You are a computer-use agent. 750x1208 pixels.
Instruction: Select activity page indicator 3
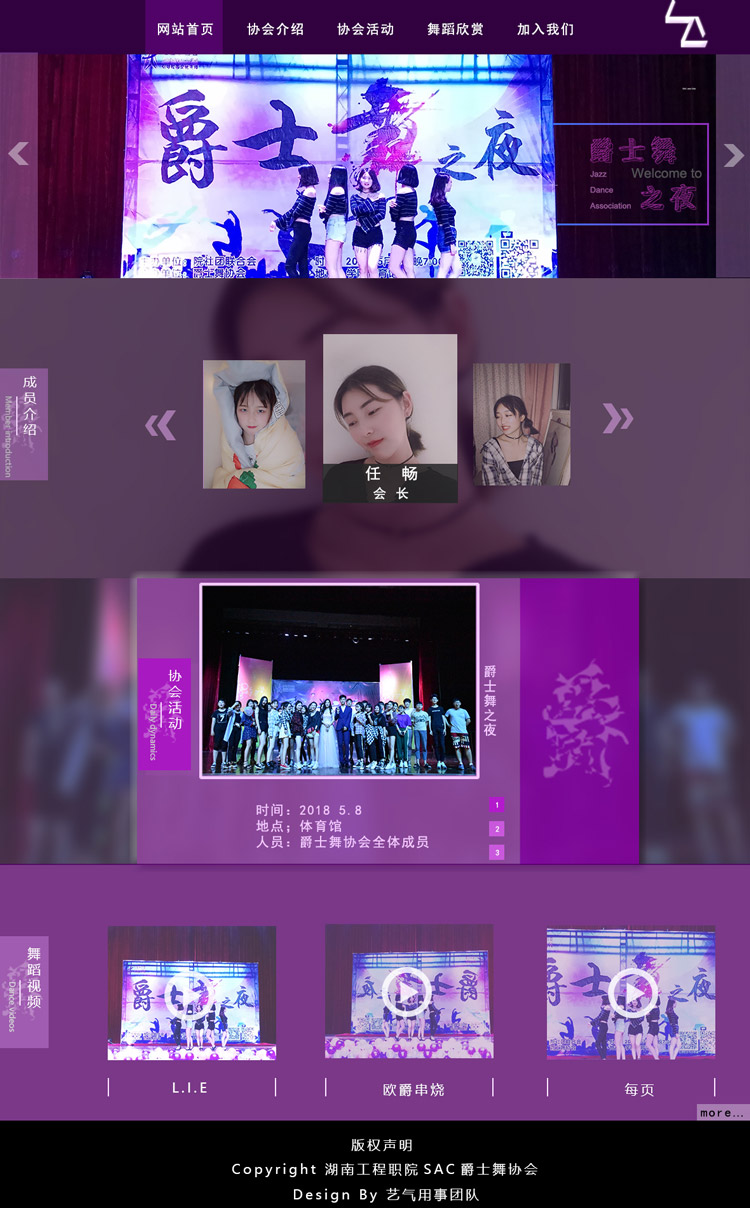pos(496,852)
